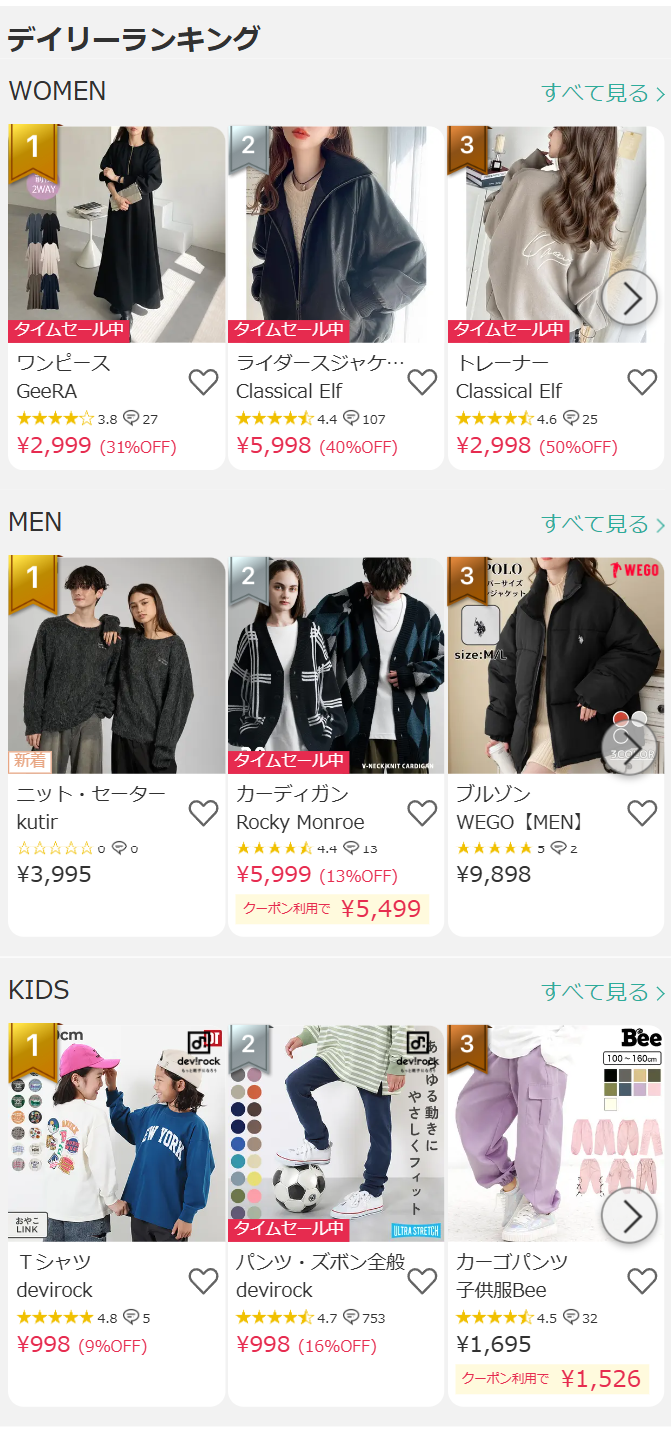This screenshot has height=1438, width=671.
Task: Heart the Rocky Monroe カーディガン
Action: click(x=422, y=813)
